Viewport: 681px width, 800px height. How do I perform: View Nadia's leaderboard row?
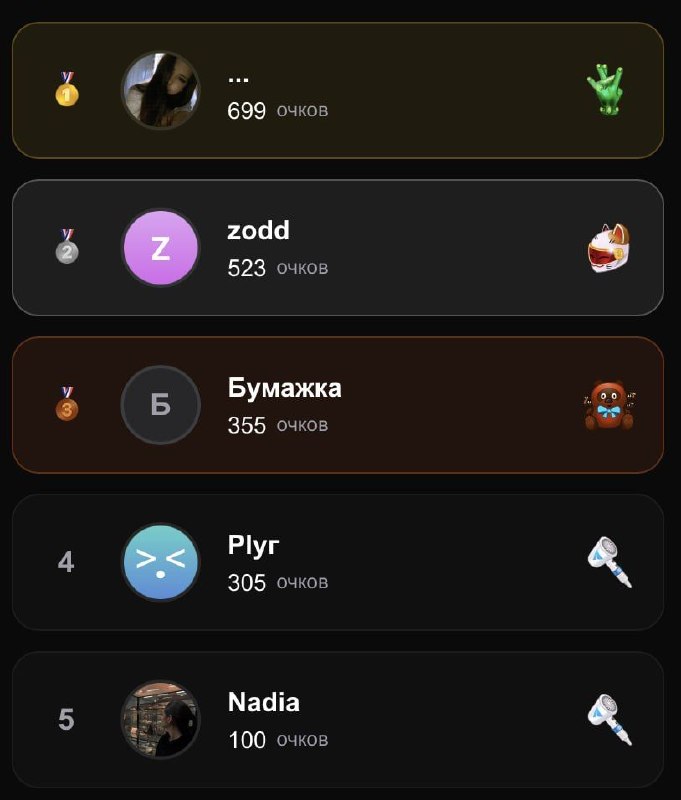tap(338, 719)
